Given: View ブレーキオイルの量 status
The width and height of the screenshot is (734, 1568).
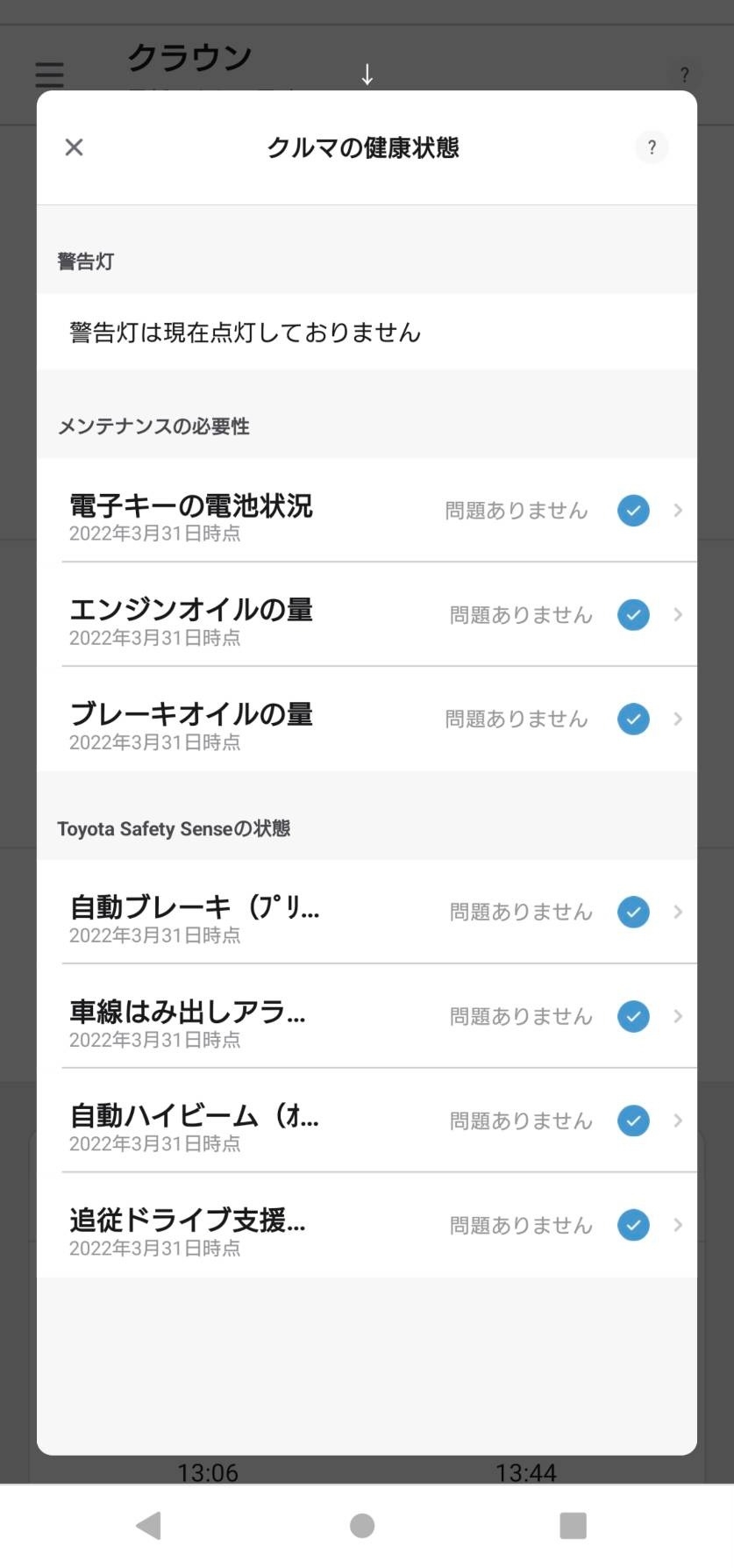Looking at the screenshot, I should [367, 720].
